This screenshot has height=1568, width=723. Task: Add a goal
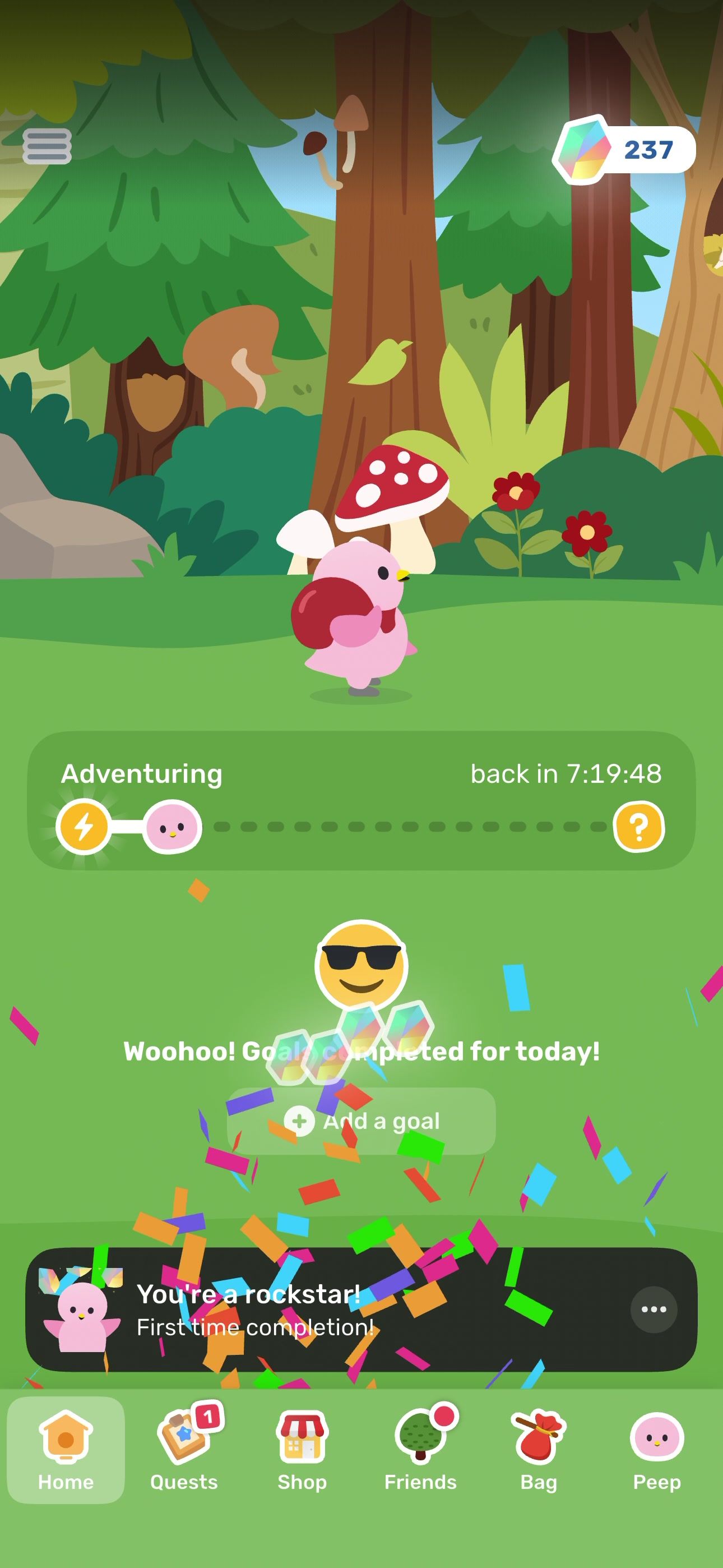tap(361, 1120)
